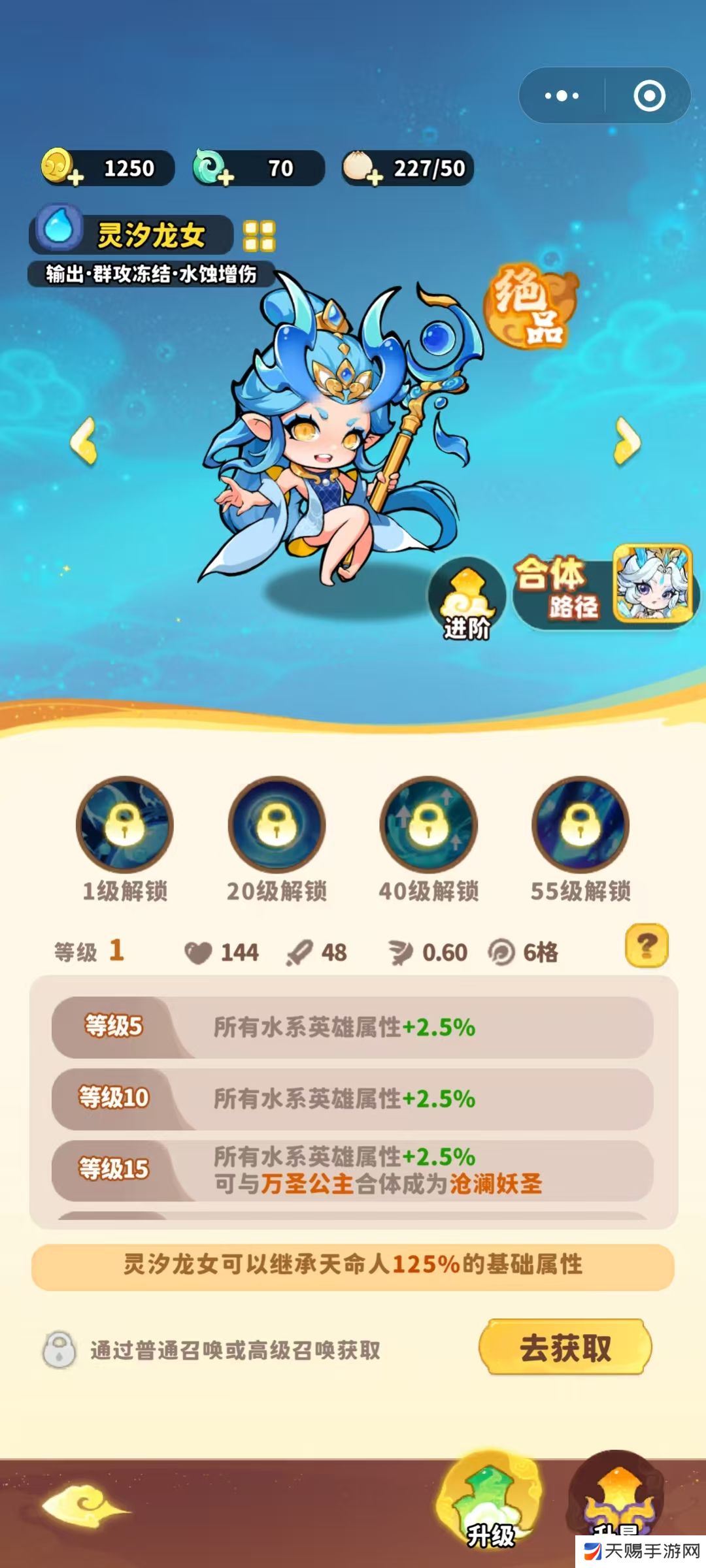706x1568 pixels.
Task: Go back using the golden cloud button
Action: [x=85, y=1505]
